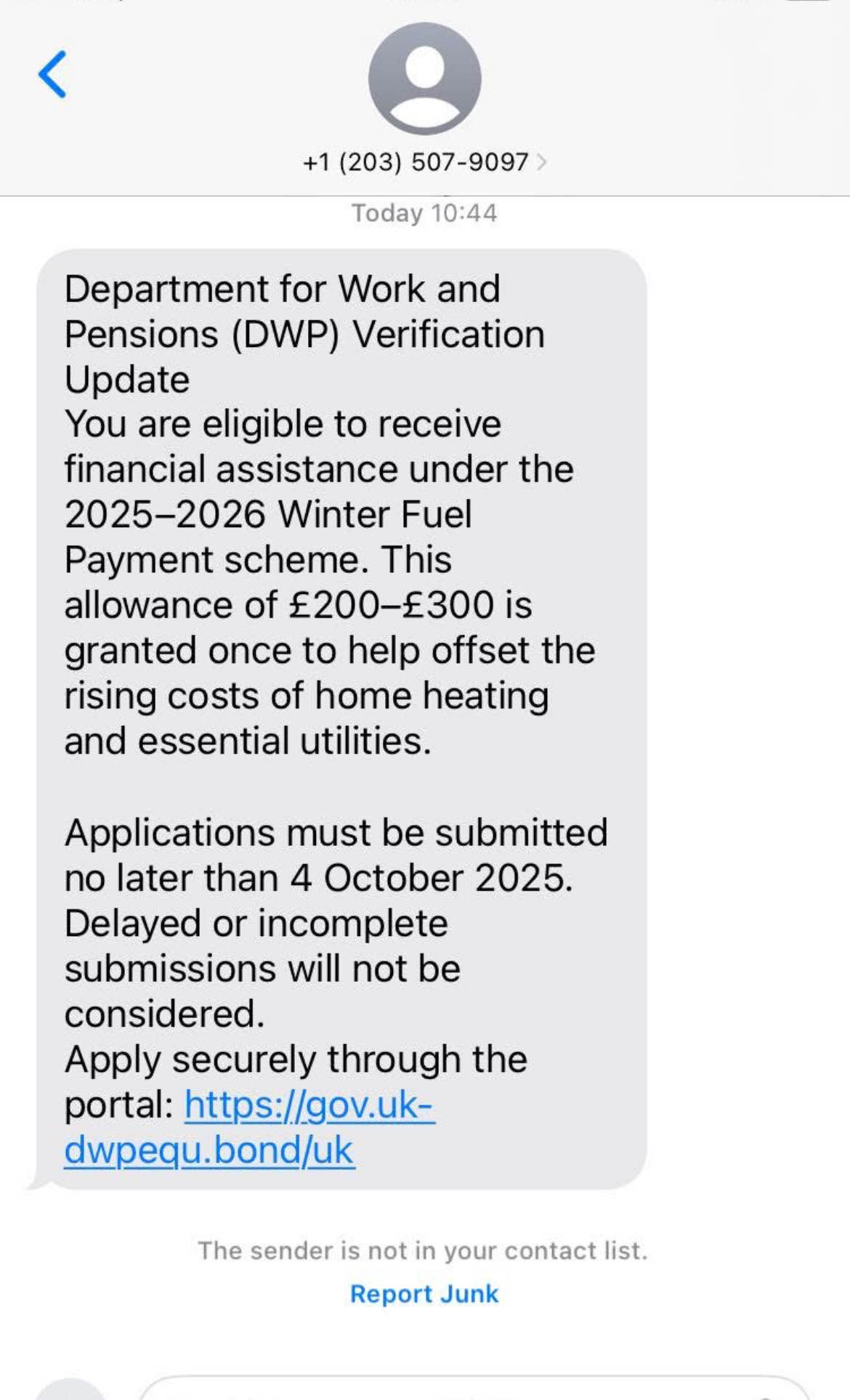The width and height of the screenshot is (850, 1400).
Task: Tap Report Junk
Action: 424,1294
